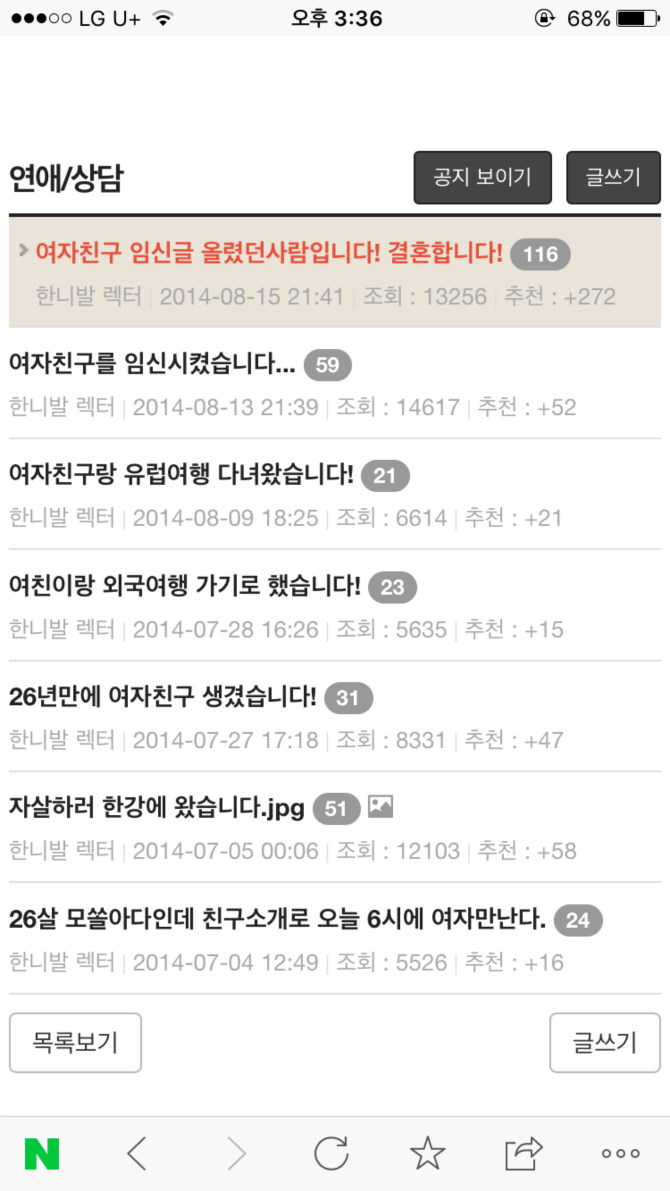Tap the dark 글쓰기 button beside 공지 보이기
This screenshot has height=1191, width=670.
pos(613,178)
